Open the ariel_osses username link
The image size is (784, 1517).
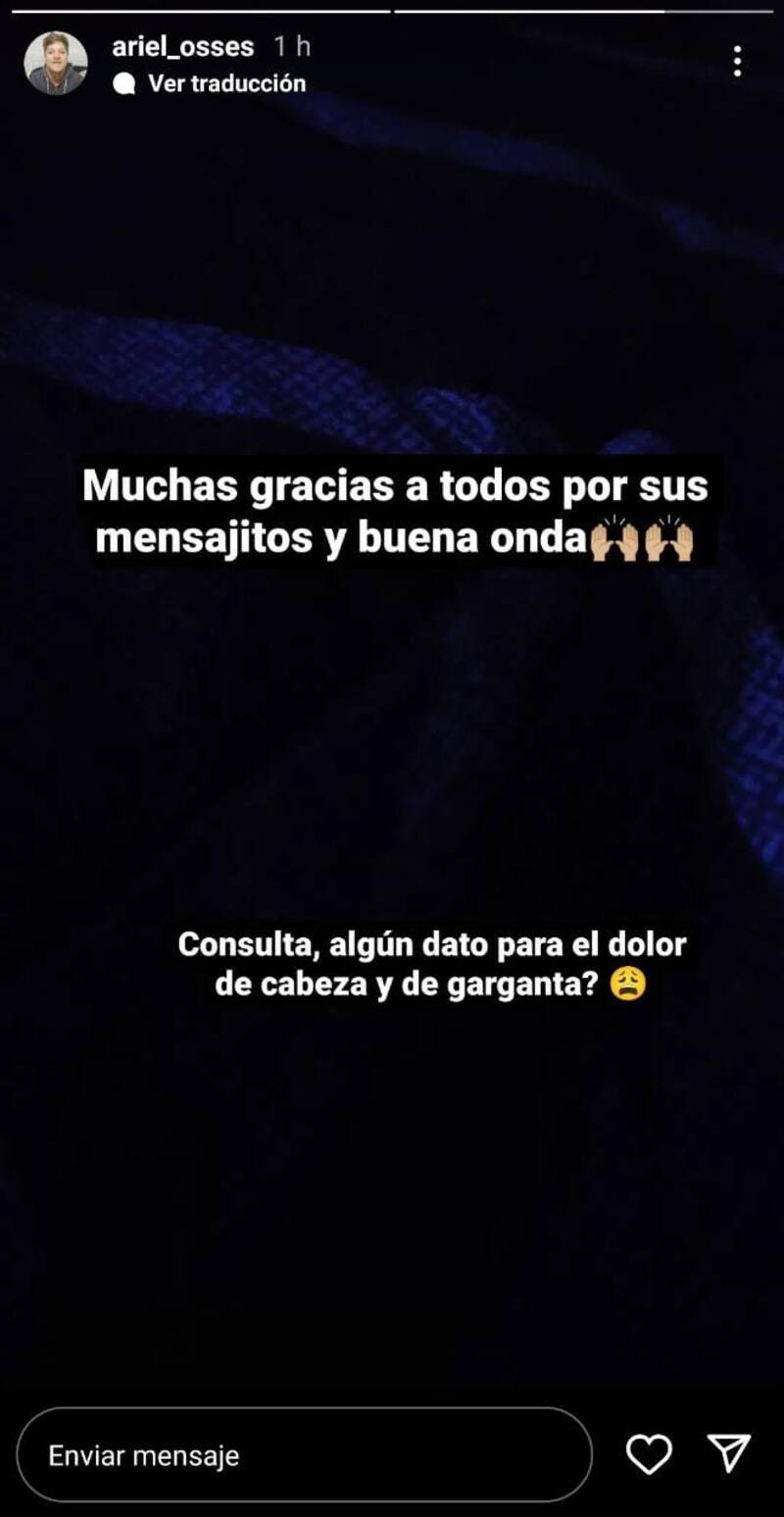(x=182, y=46)
